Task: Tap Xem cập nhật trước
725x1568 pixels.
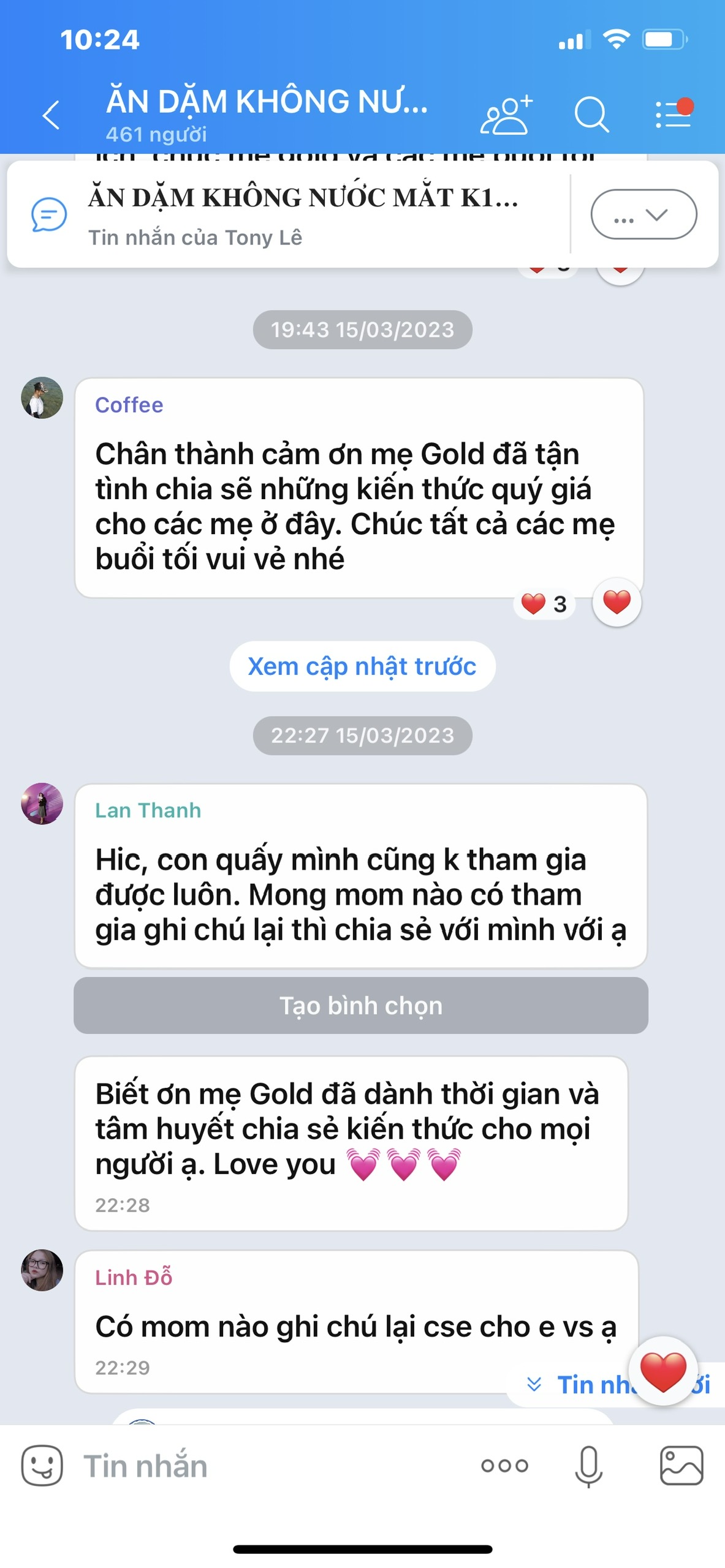Action: pyautogui.click(x=362, y=666)
